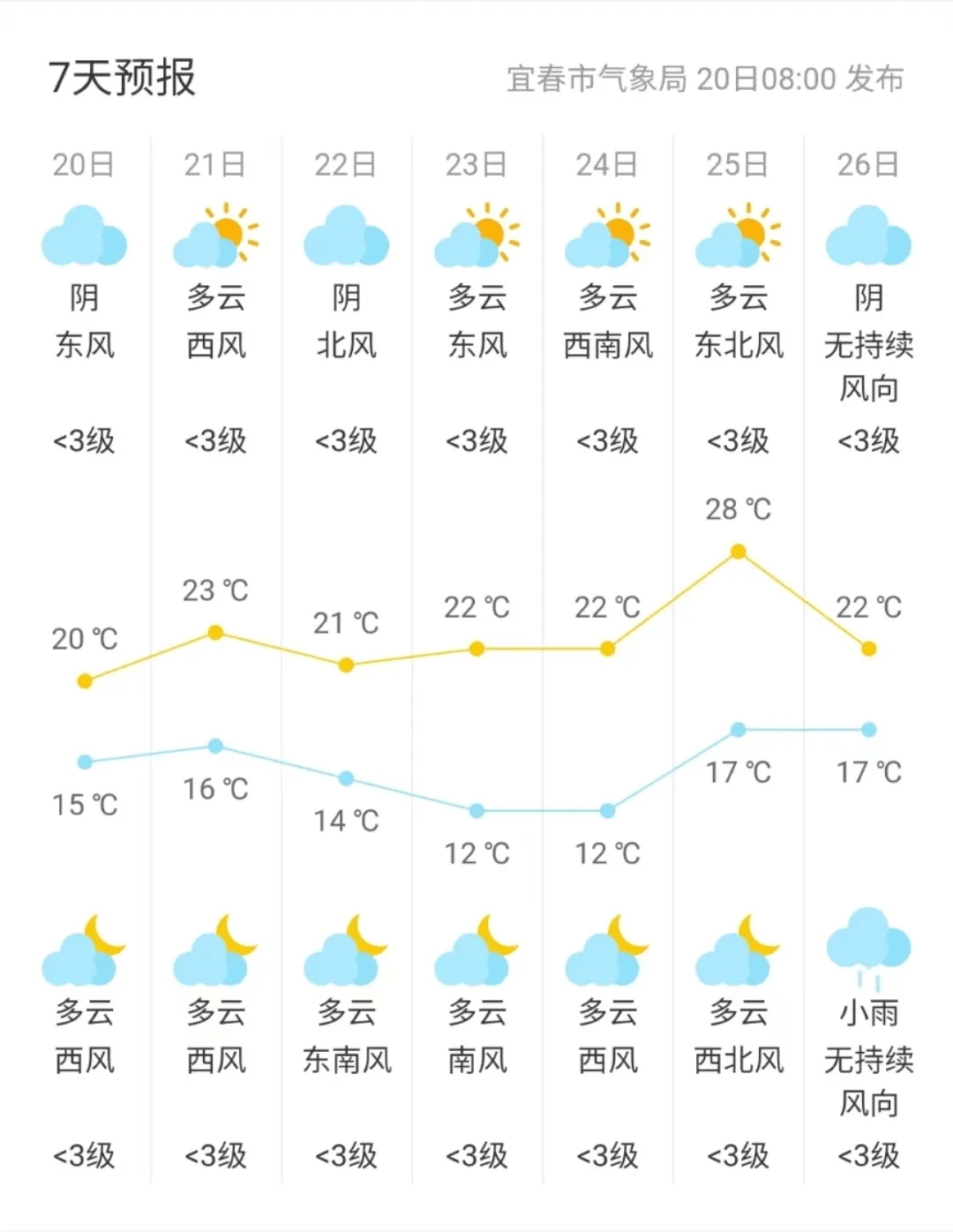The height and width of the screenshot is (1232, 953).
Task: Select the 24日 column header
Action: click(x=607, y=162)
